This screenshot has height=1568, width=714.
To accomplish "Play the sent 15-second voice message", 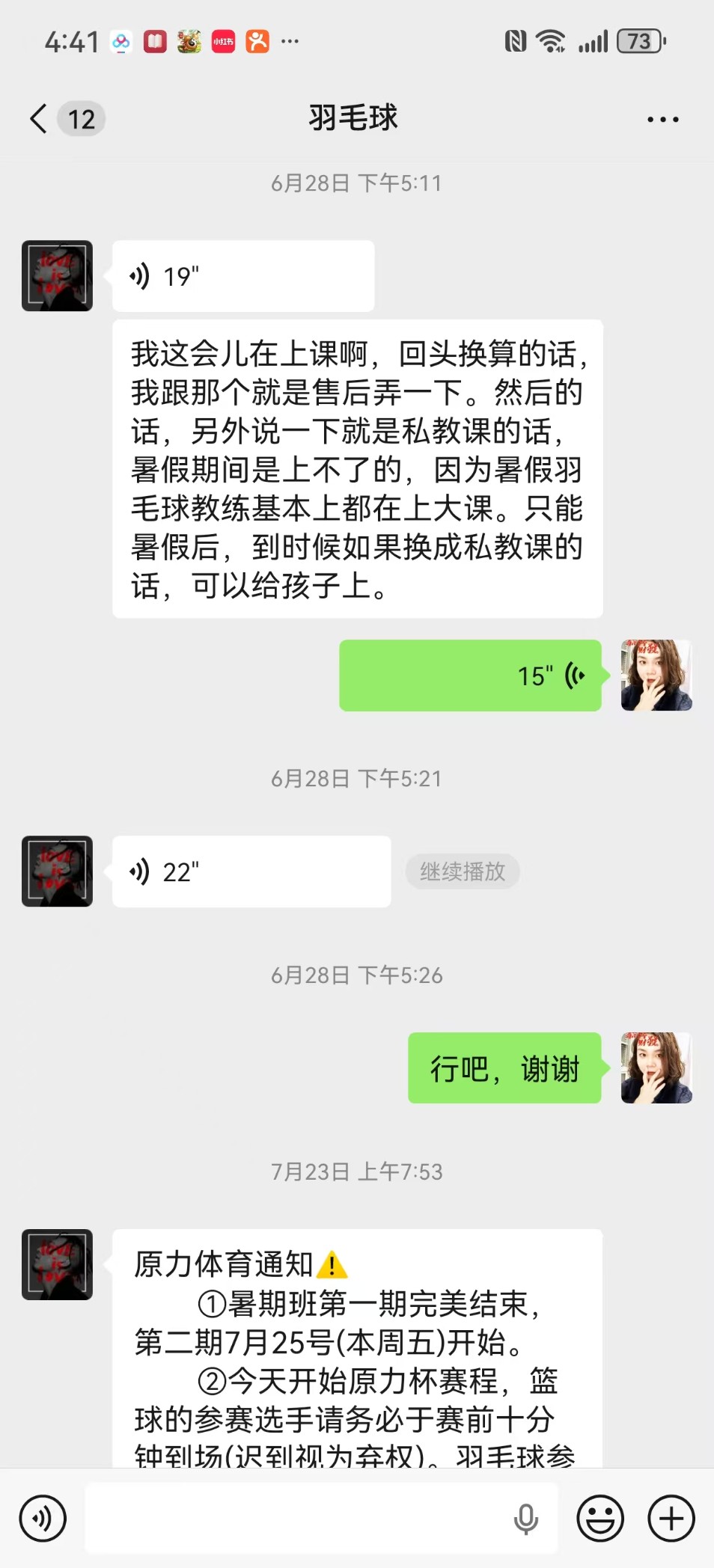I will [470, 676].
